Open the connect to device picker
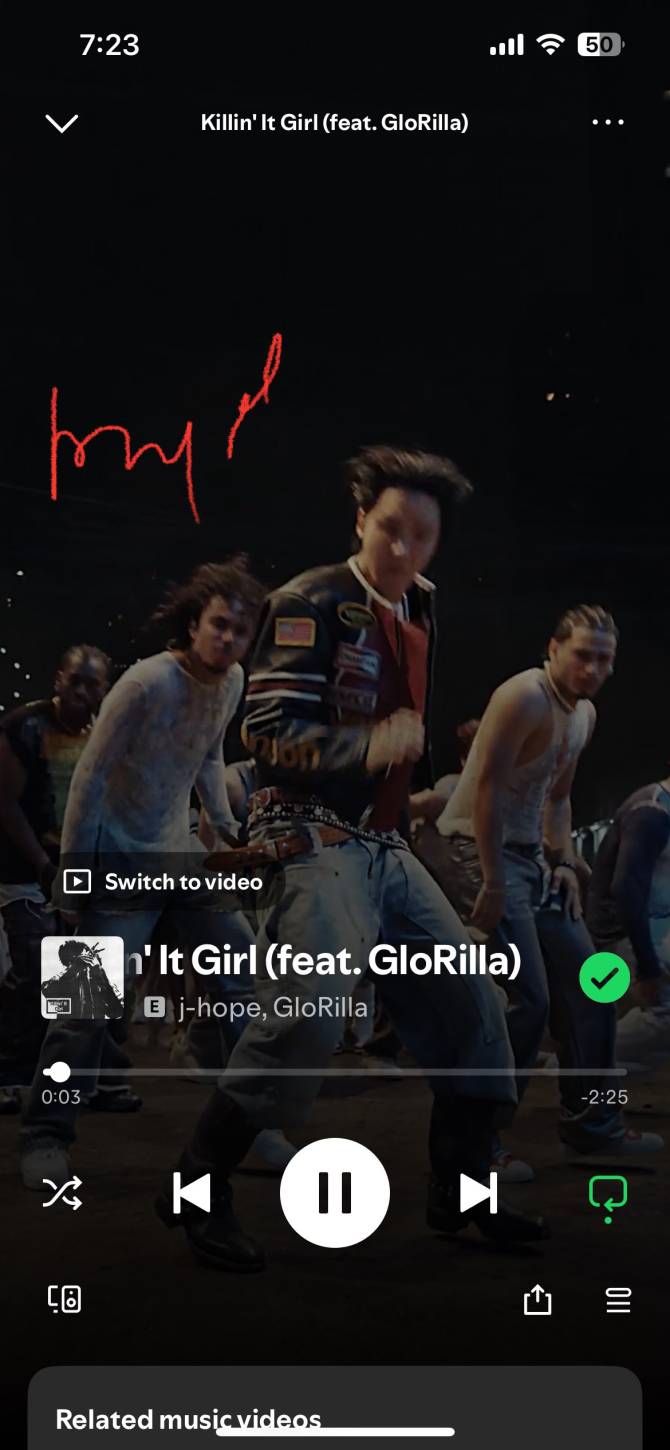This screenshot has width=670, height=1450. (65, 1299)
